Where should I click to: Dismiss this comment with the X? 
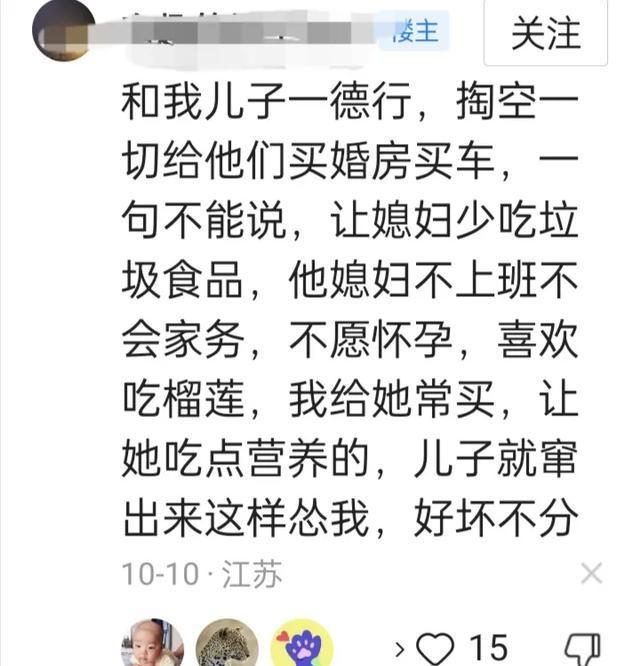(x=592, y=574)
